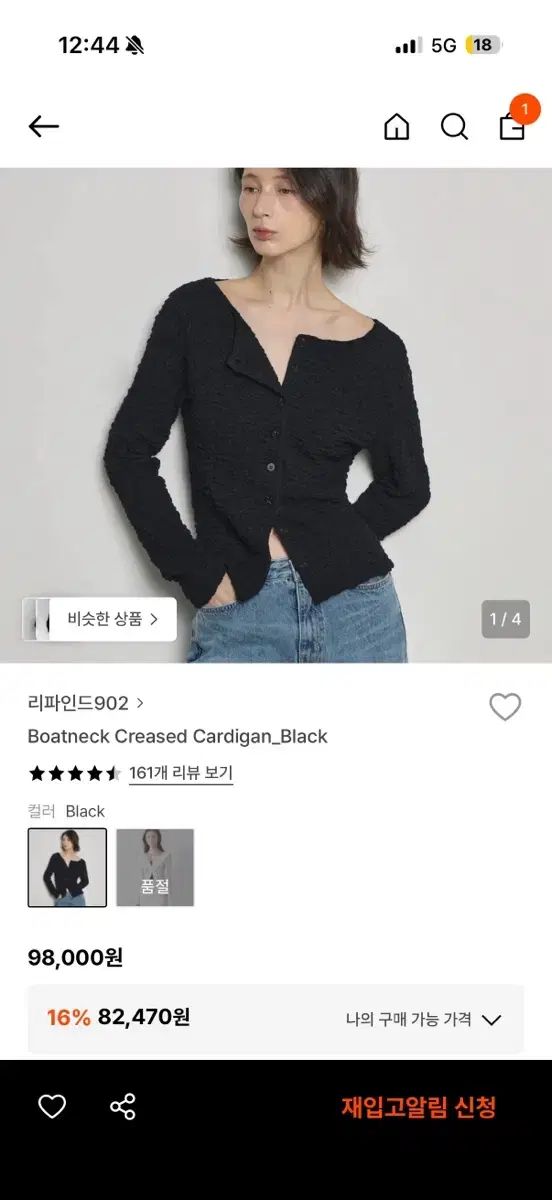Expand 나의 구매 가능 가격 dropdown
552x1200 pixels.
[x=423, y=1019]
